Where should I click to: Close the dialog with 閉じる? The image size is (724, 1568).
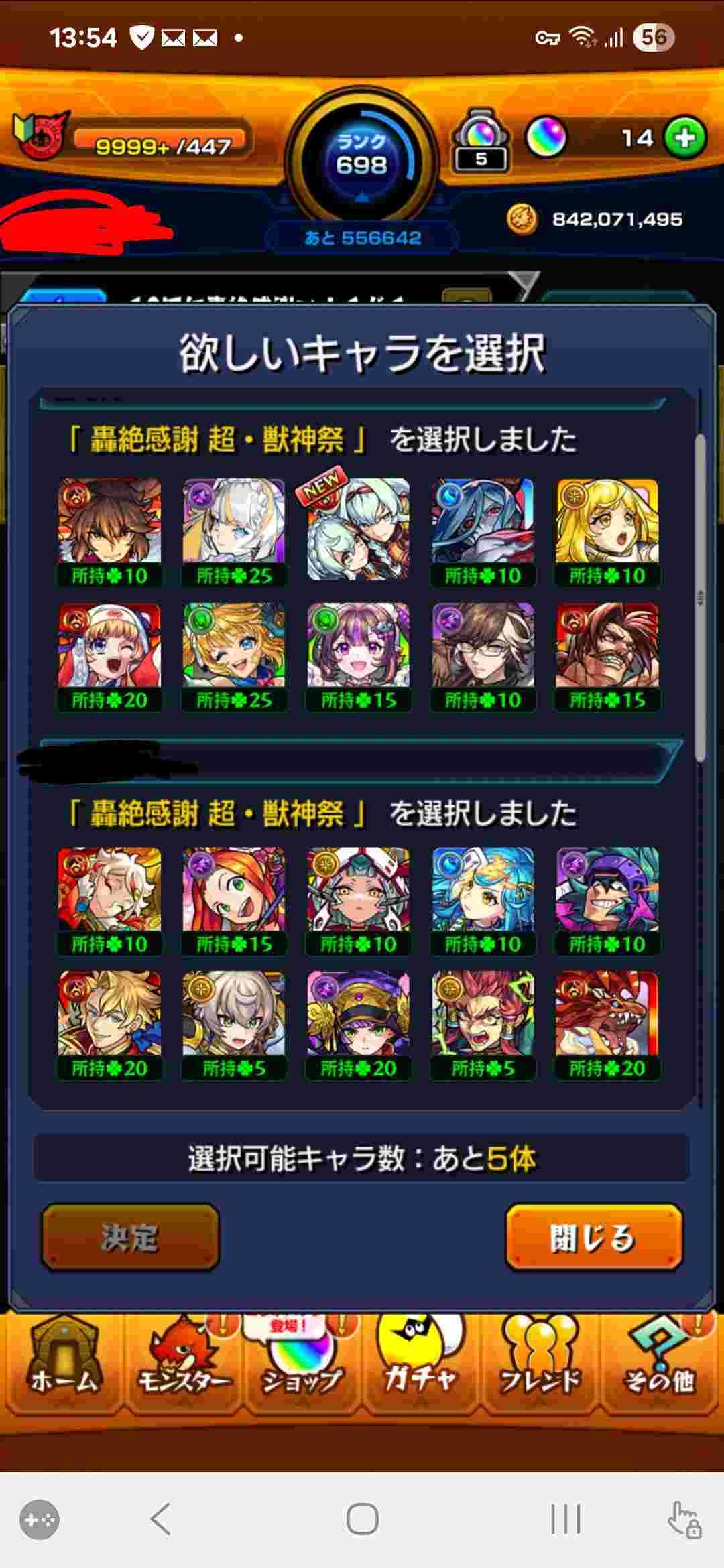coord(593,1237)
